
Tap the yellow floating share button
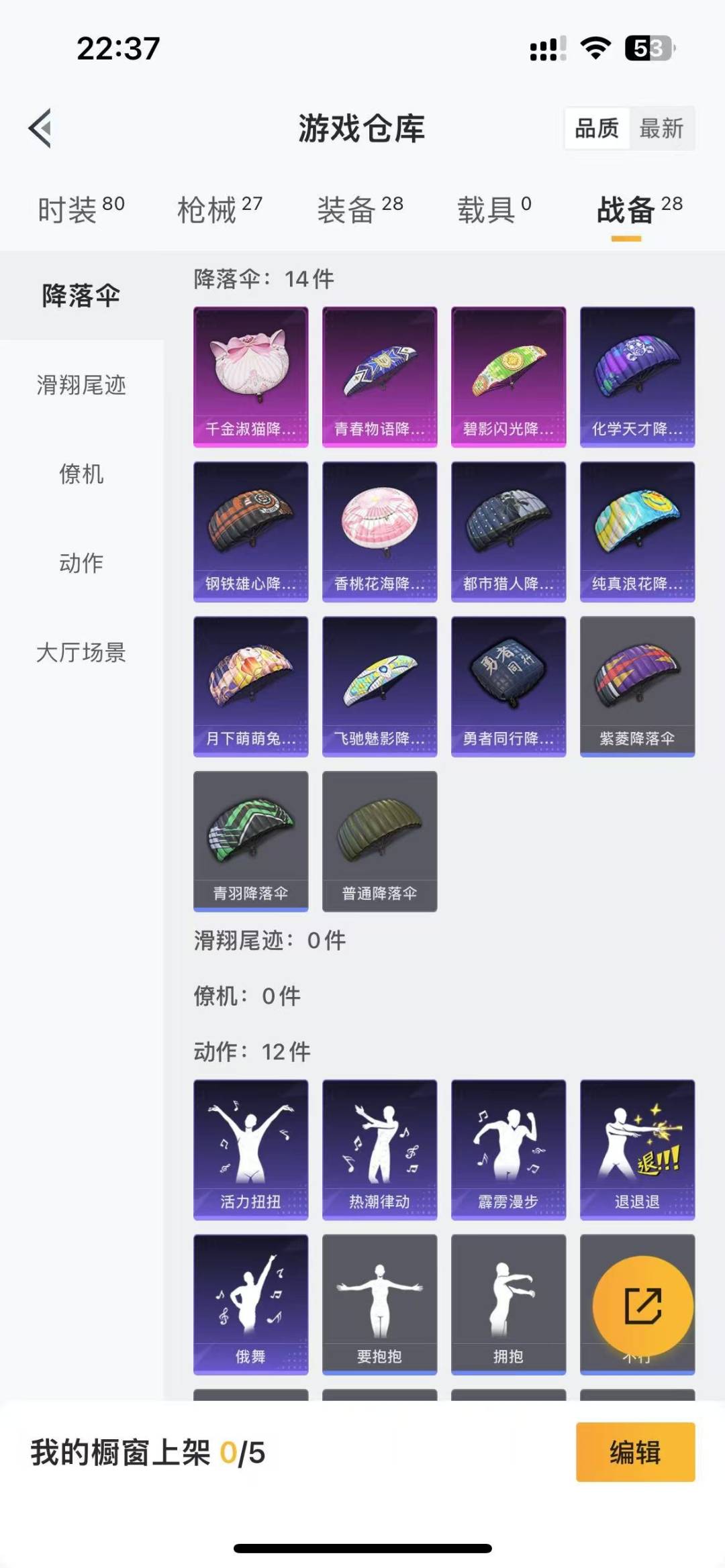point(642,1305)
